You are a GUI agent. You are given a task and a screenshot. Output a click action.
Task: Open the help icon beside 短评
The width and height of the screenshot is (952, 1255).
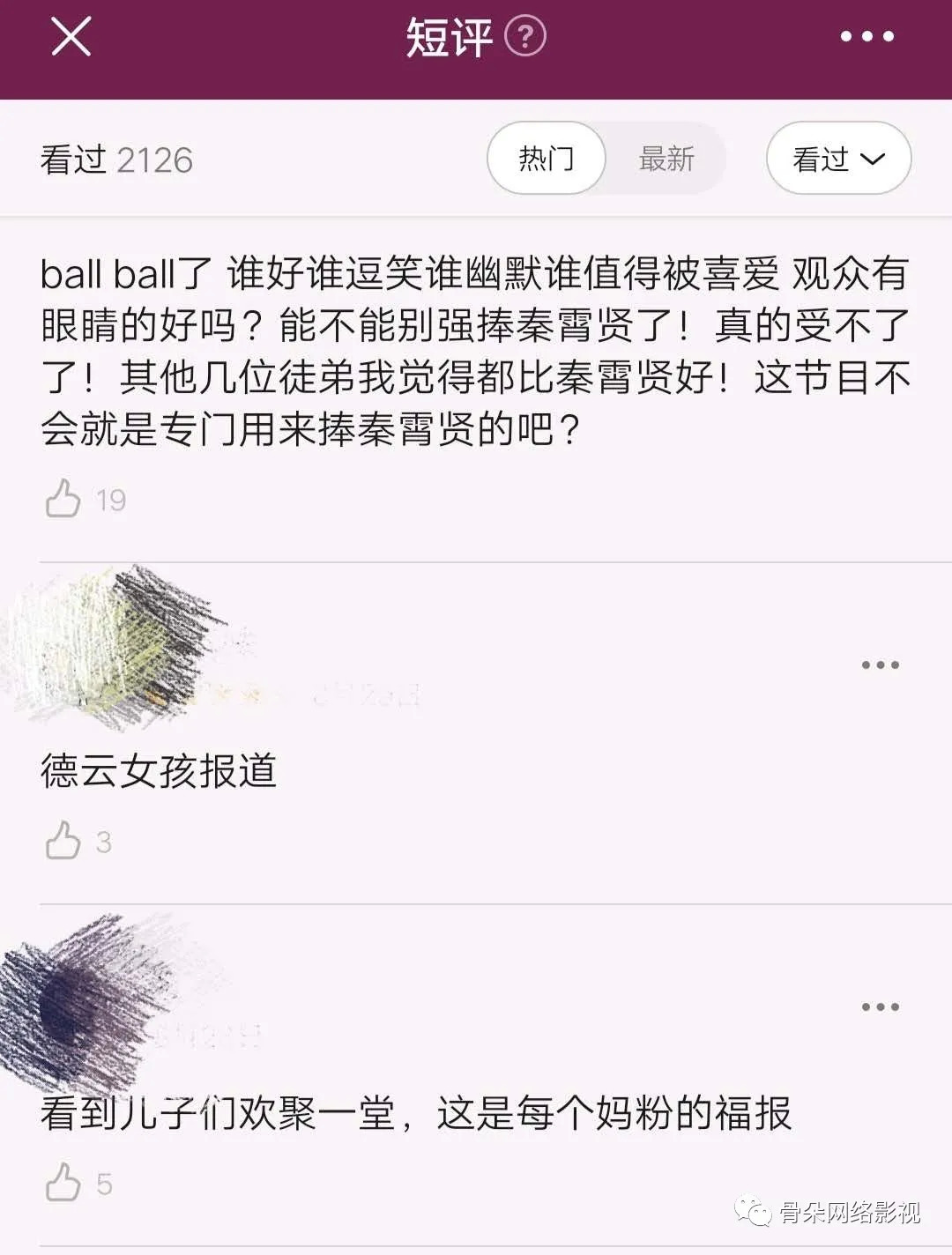click(x=525, y=37)
